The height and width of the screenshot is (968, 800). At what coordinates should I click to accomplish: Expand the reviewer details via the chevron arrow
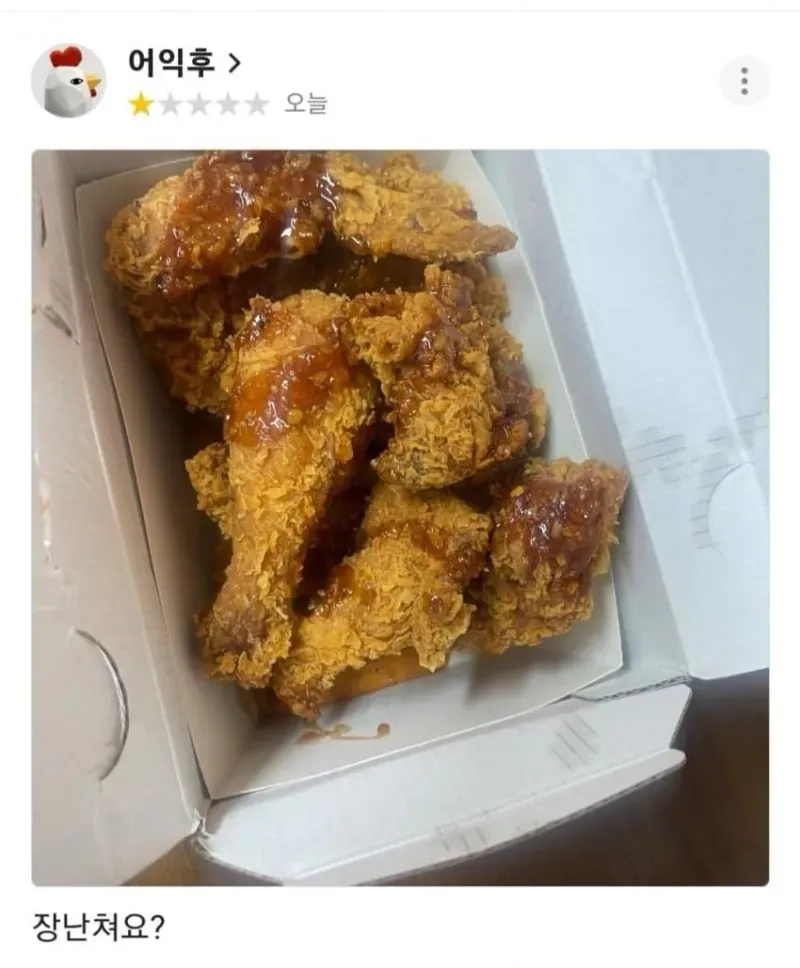pyautogui.click(x=232, y=60)
